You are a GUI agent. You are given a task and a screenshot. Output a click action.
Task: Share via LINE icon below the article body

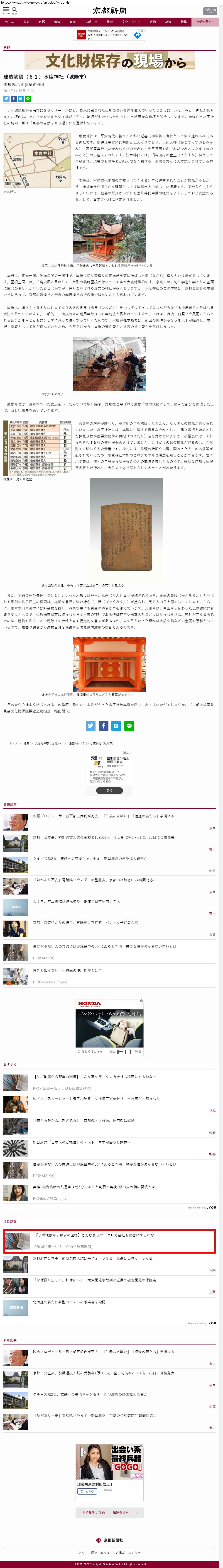[x=129, y=726]
